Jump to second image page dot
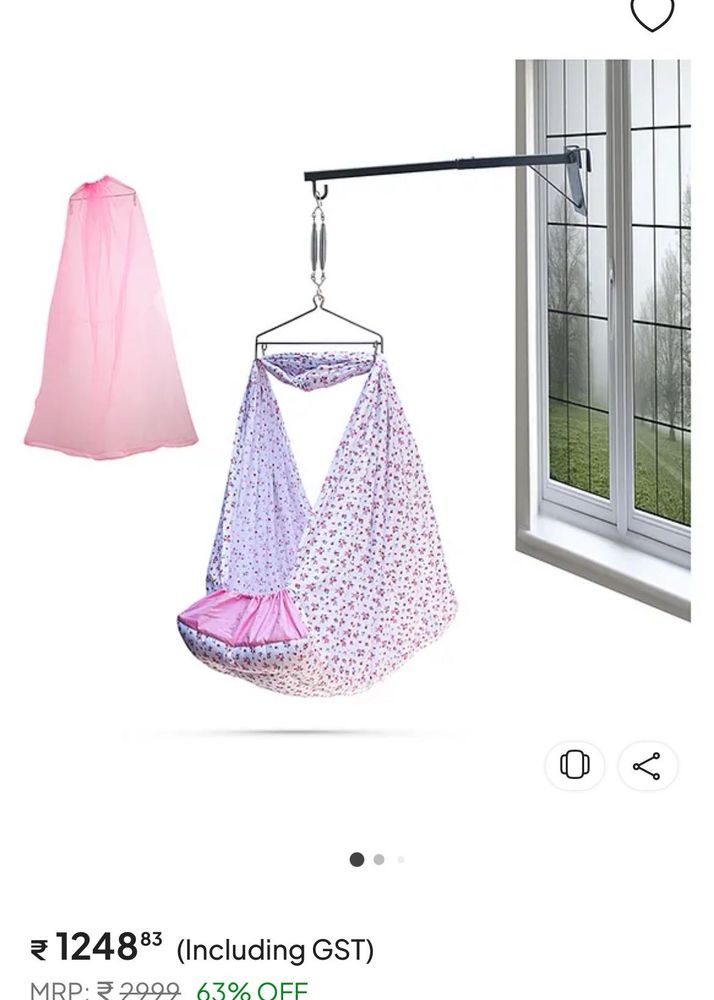Image resolution: width=714 pixels, height=1000 pixels. tap(379, 859)
